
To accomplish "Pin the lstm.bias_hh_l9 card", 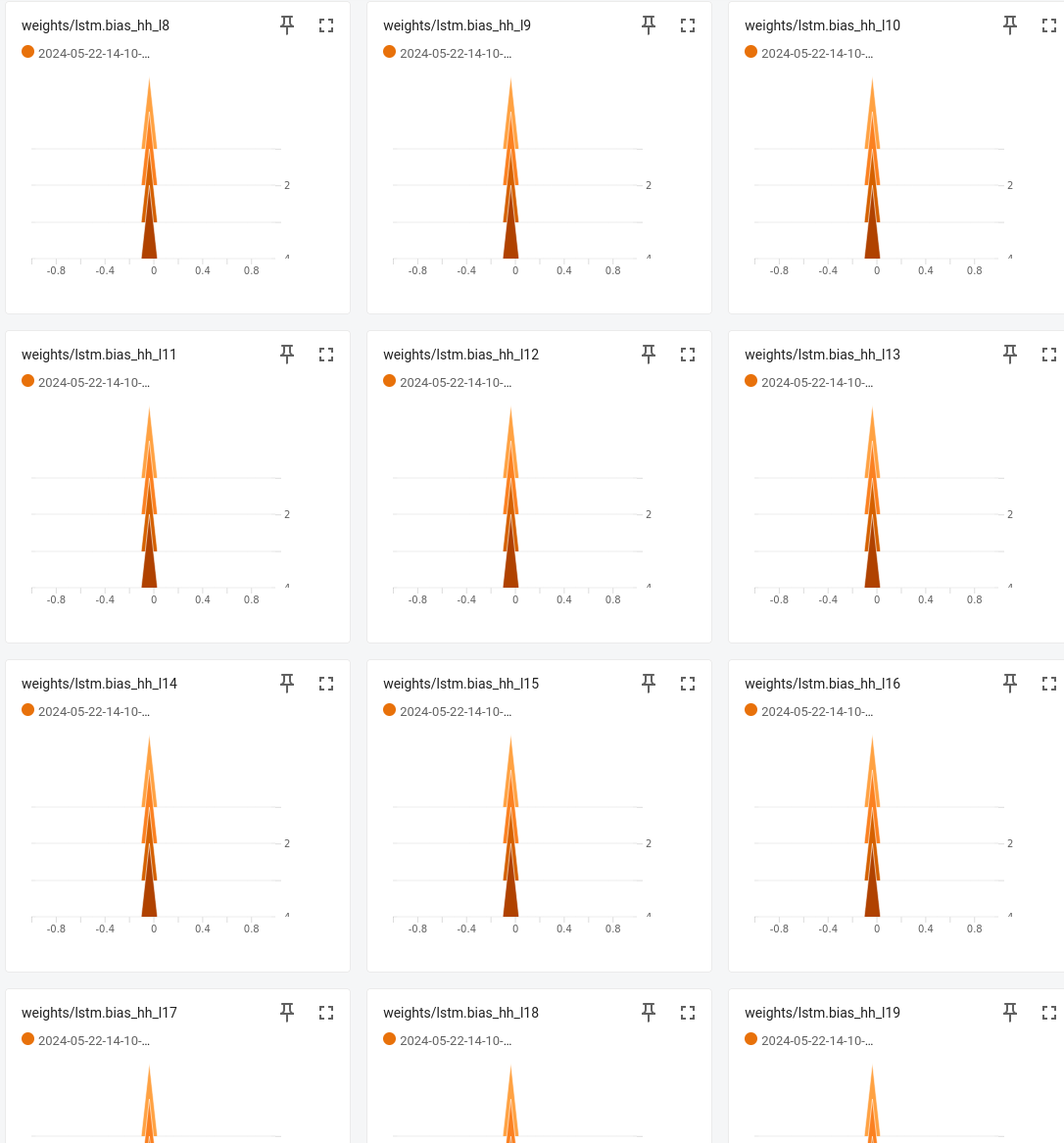I will [x=649, y=25].
